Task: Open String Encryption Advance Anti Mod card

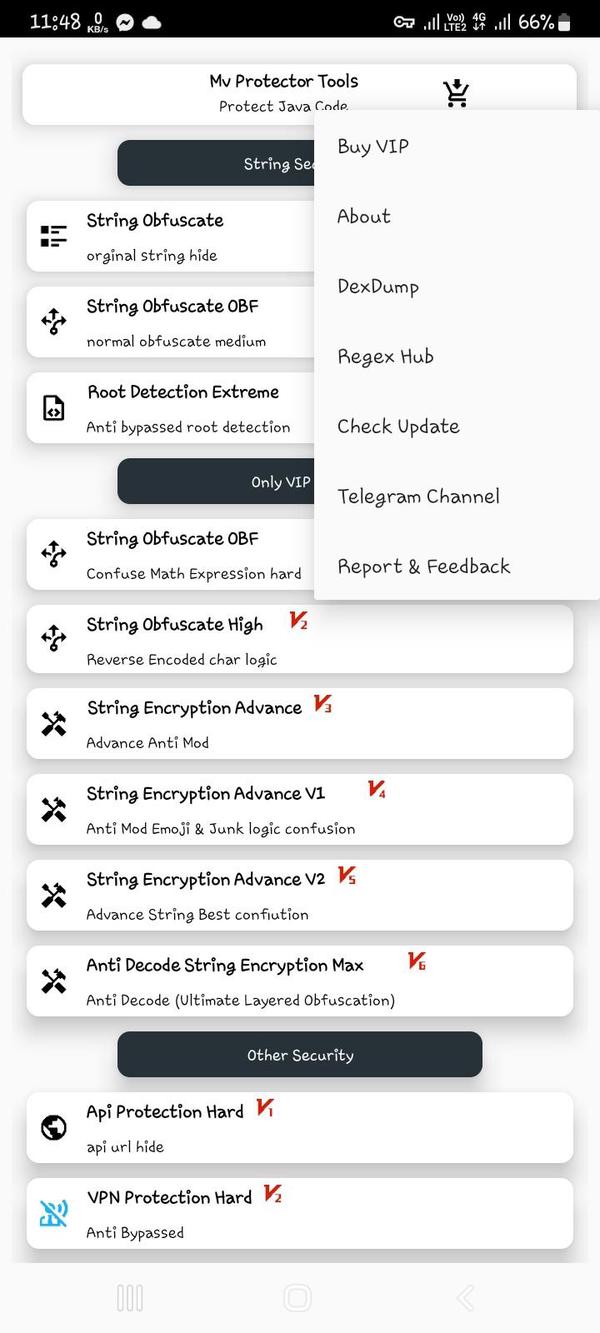Action: [300, 724]
